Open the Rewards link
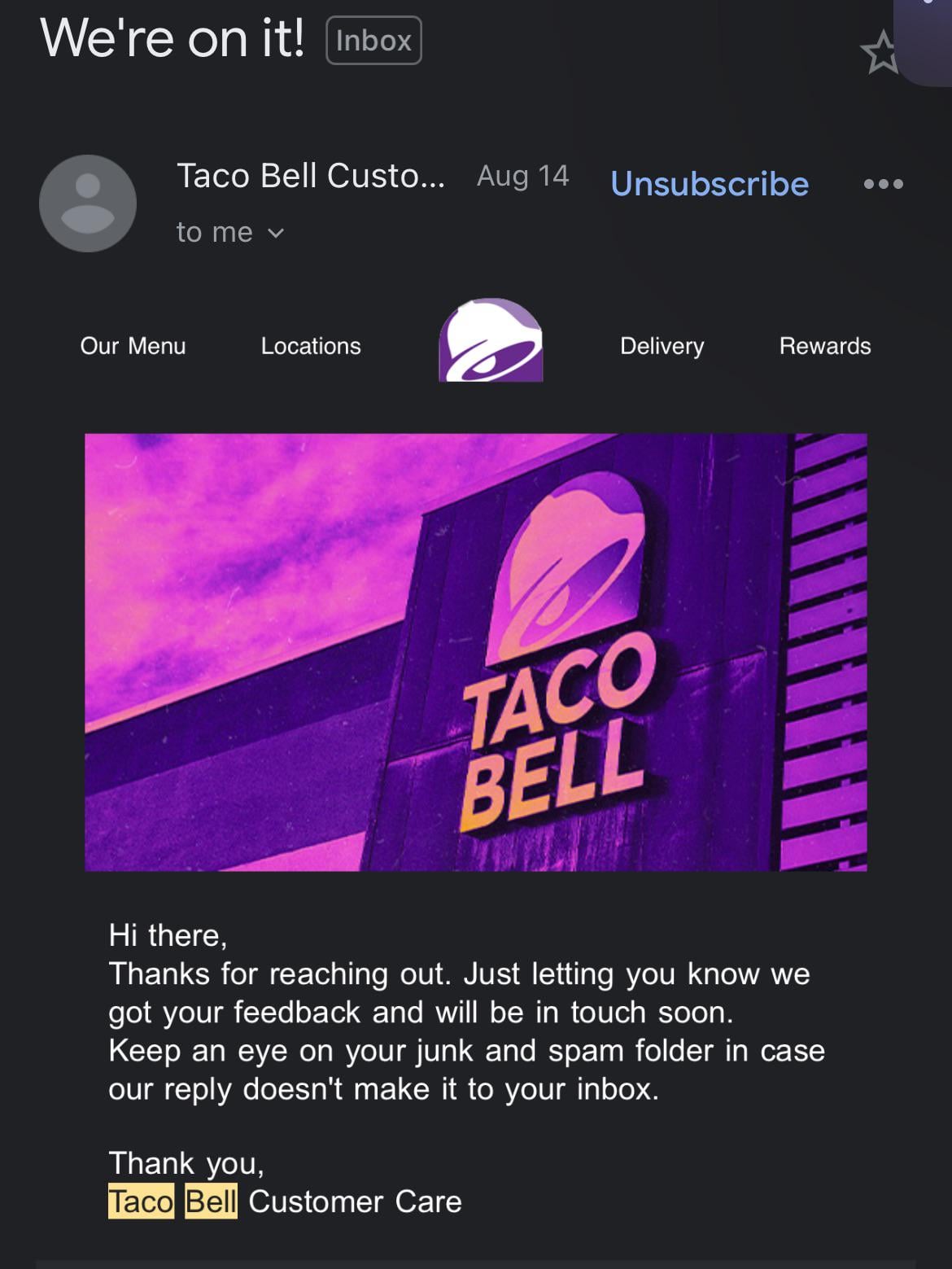Image resolution: width=952 pixels, height=1269 pixels. coord(825,346)
